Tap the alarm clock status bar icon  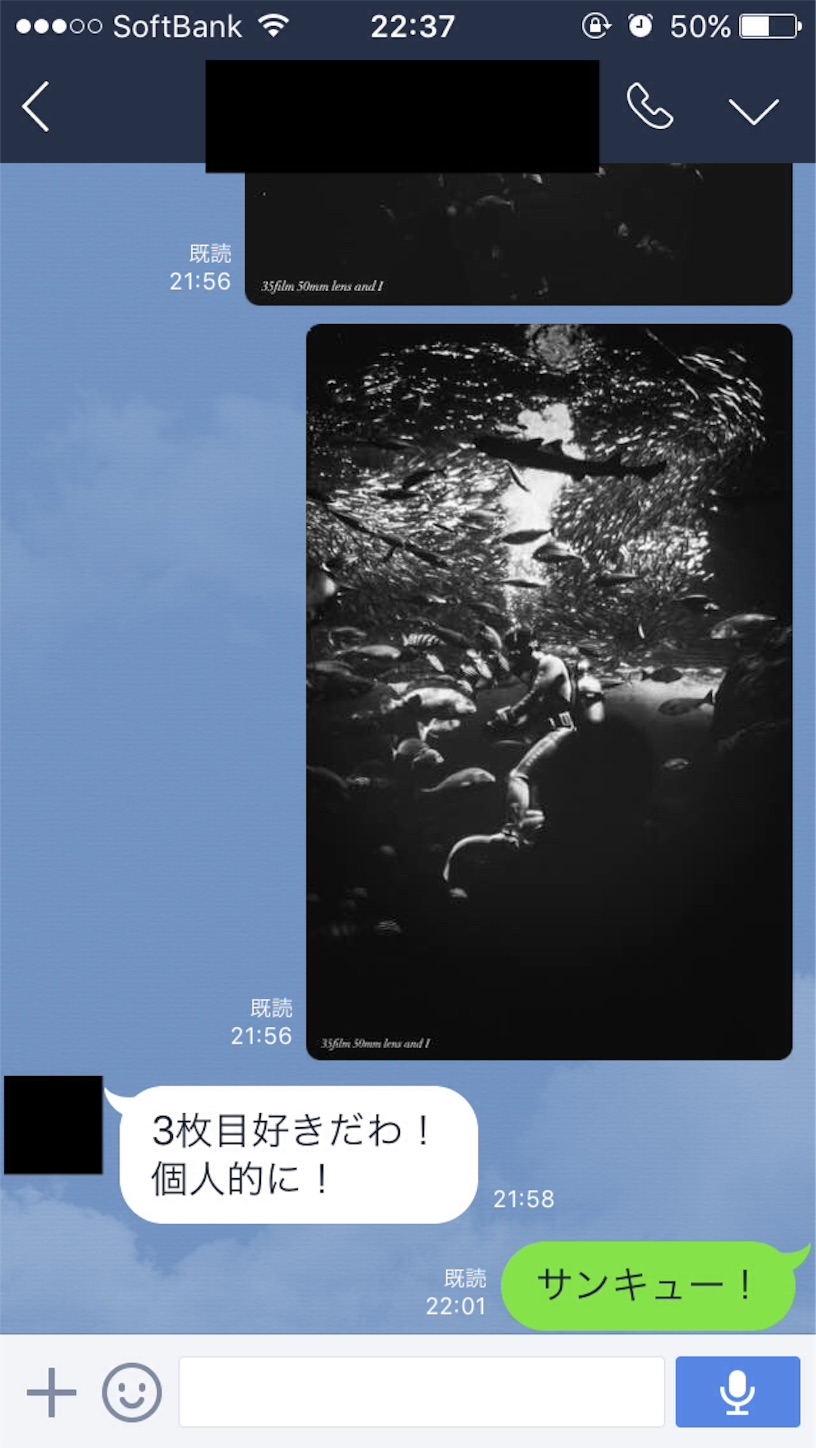(640, 25)
